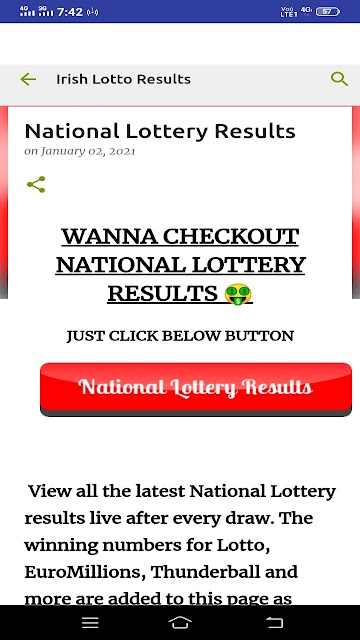Viewport: 360px width, 640px height.
Task: Open the system menu button
Action: pos(90,622)
